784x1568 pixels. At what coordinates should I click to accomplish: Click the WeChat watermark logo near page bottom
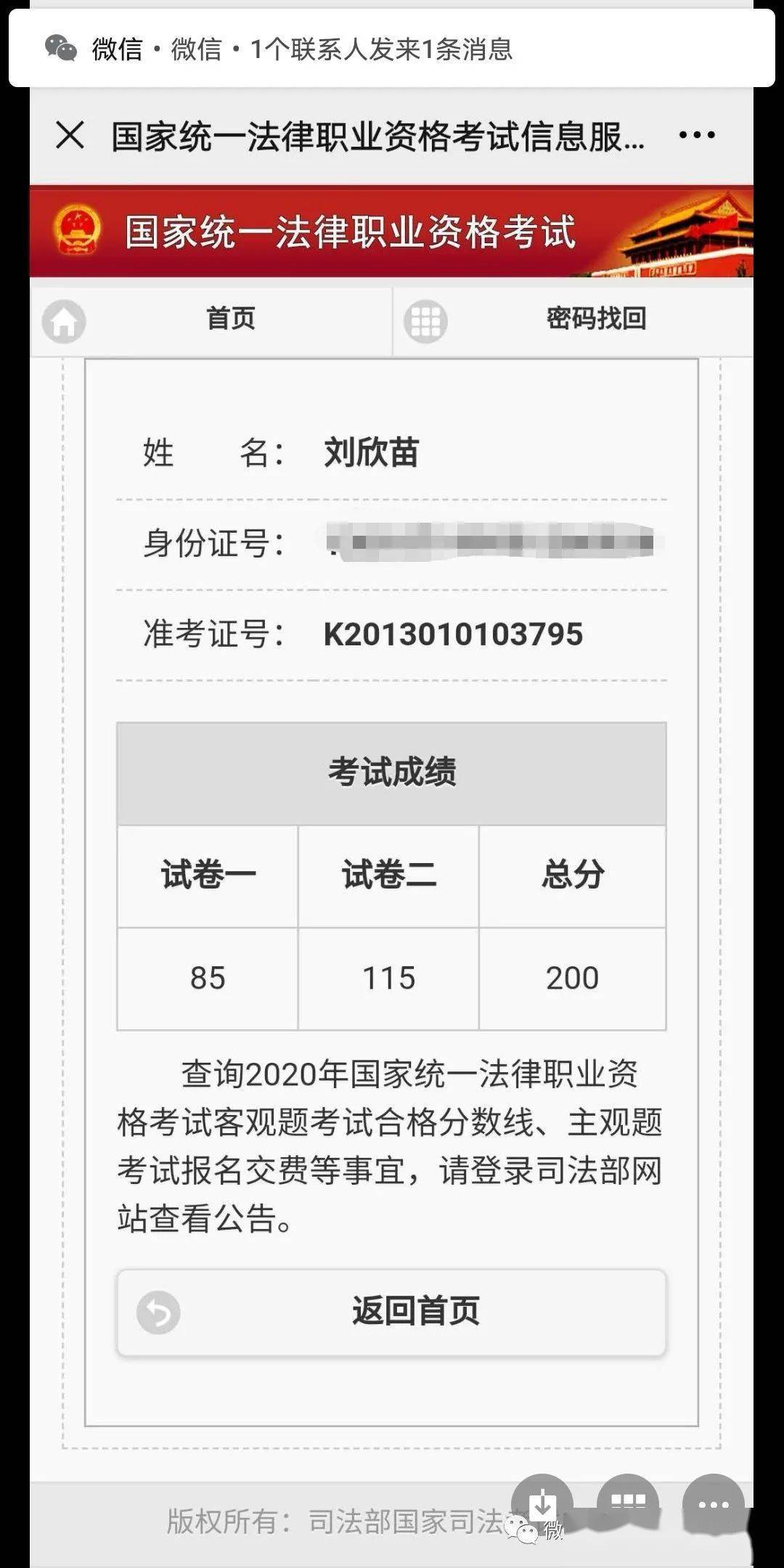[x=524, y=1531]
